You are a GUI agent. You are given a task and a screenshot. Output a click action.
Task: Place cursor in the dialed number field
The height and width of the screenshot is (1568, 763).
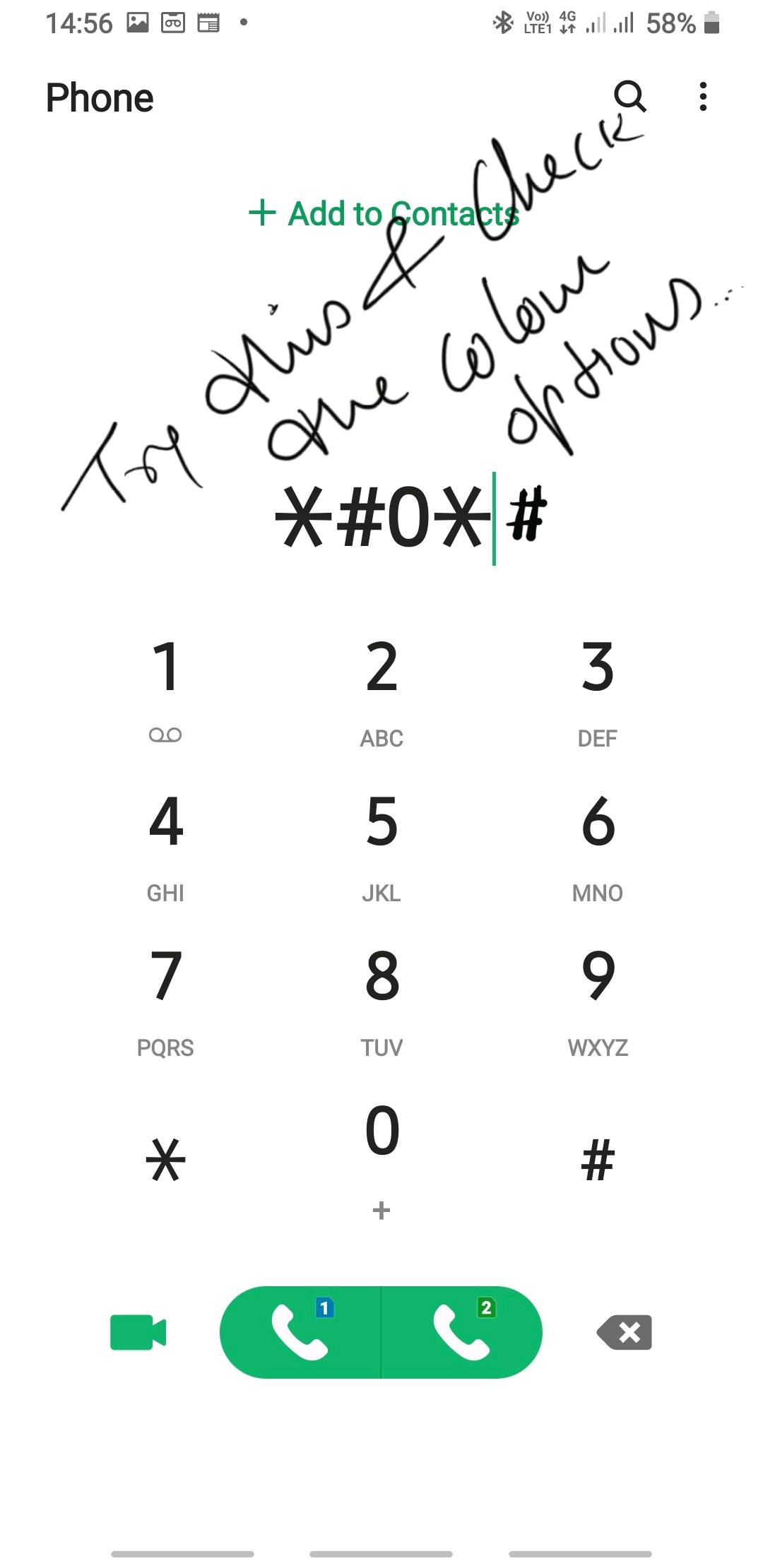[411, 518]
